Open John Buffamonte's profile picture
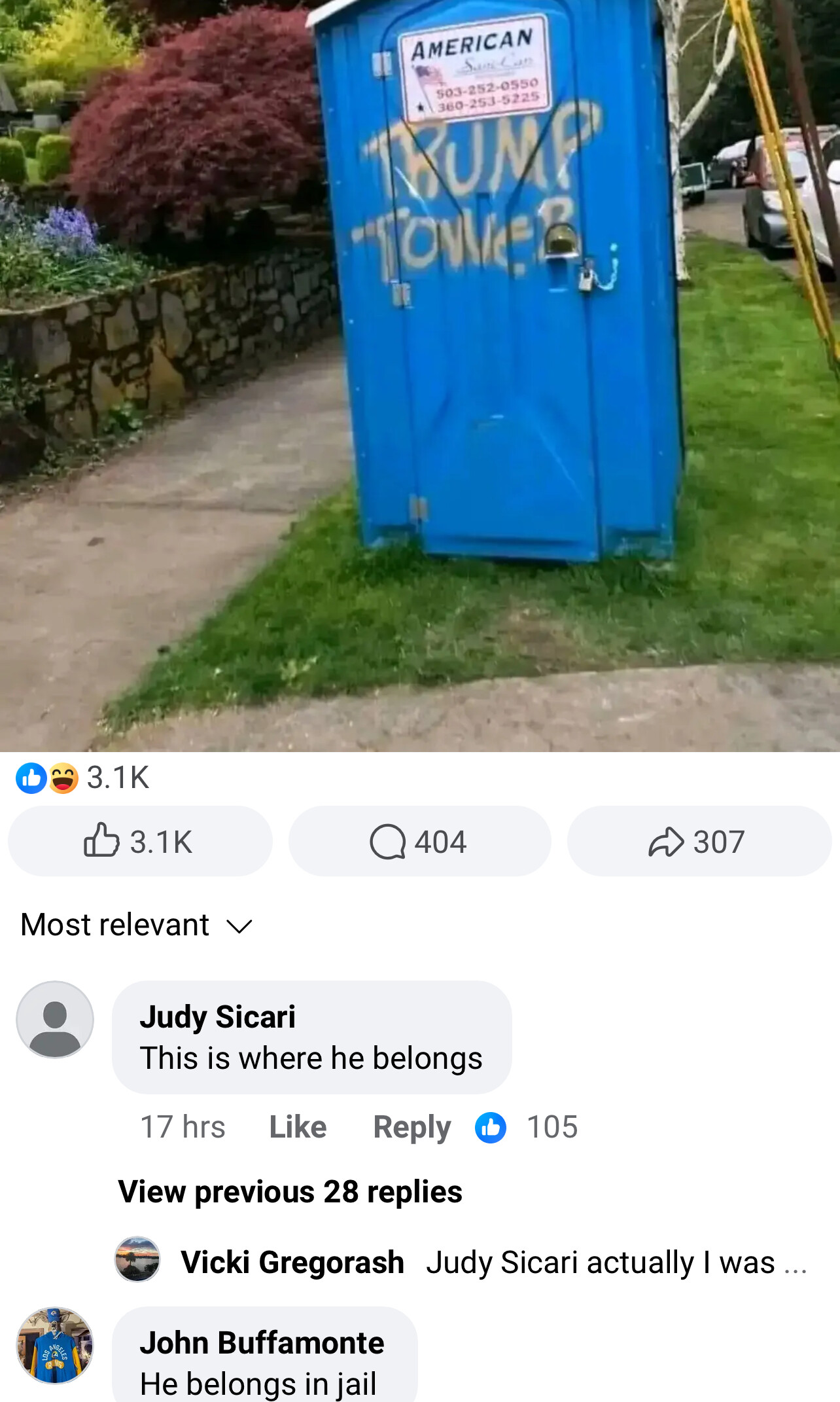The width and height of the screenshot is (840, 1402). point(55,1346)
